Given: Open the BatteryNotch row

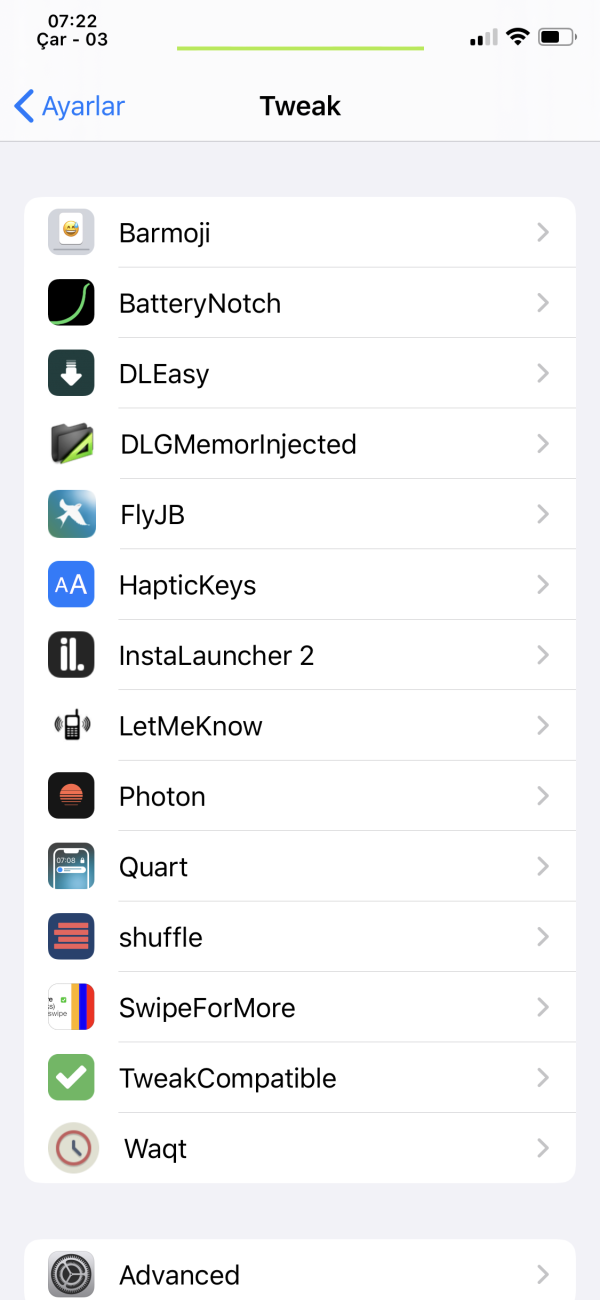Looking at the screenshot, I should (300, 303).
